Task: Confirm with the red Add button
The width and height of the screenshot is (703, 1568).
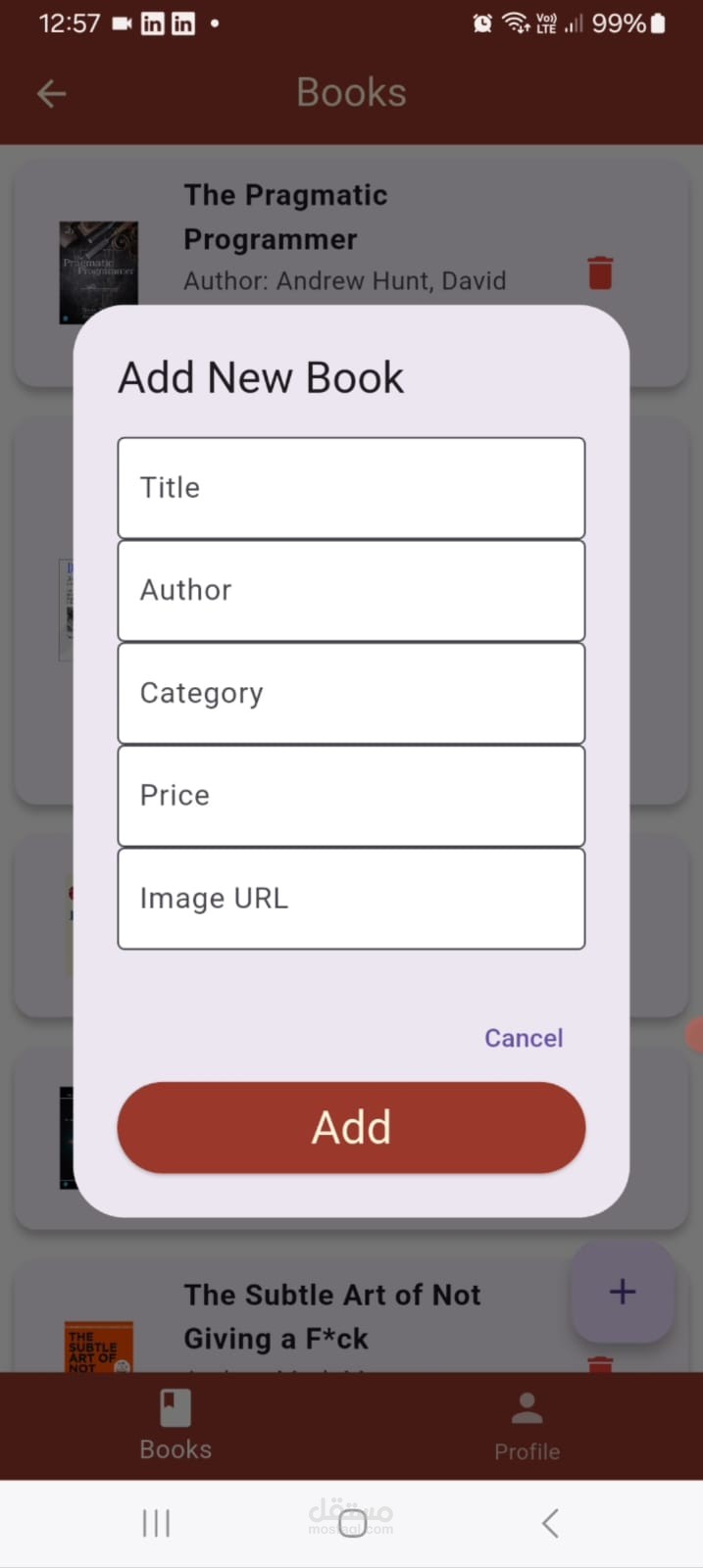Action: pos(351,1127)
